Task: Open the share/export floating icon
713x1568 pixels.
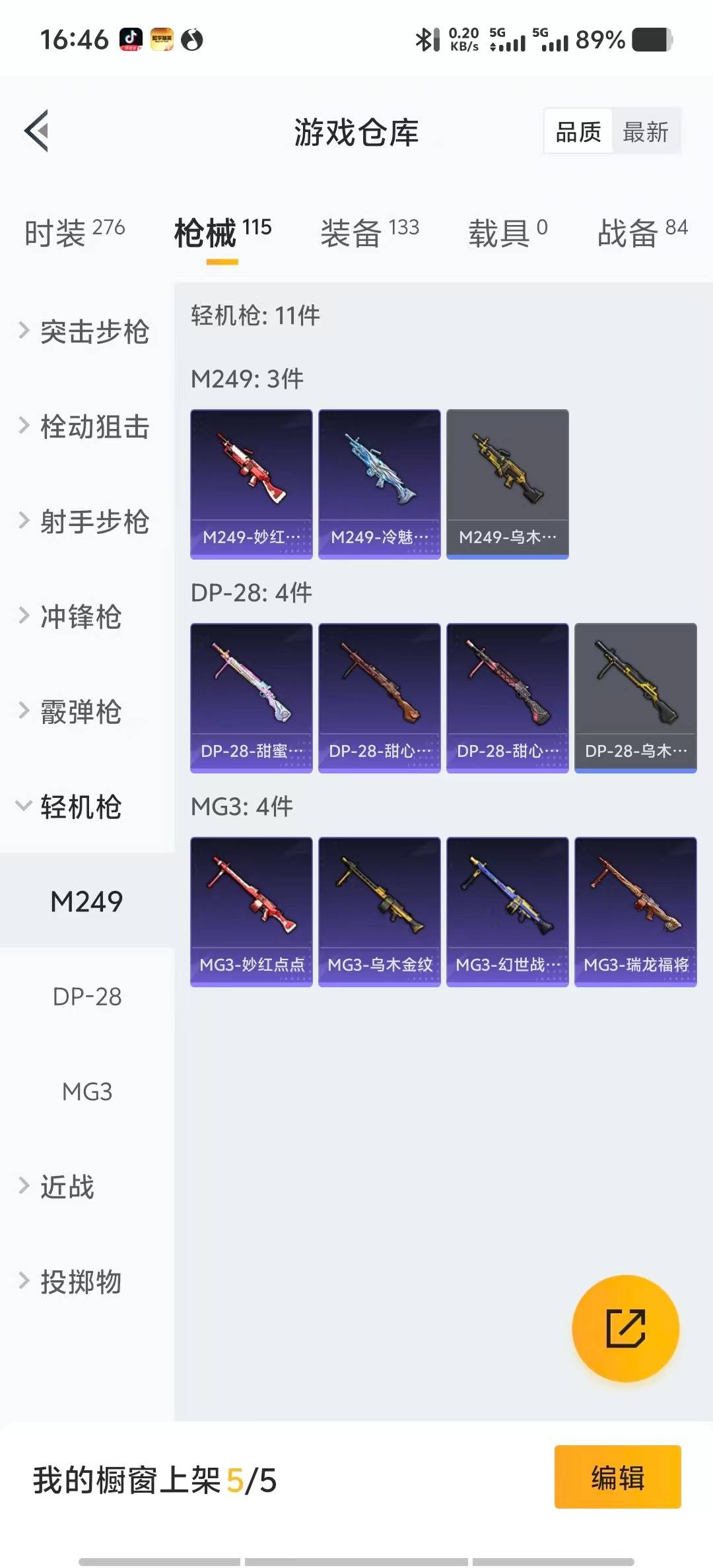Action: pyautogui.click(x=625, y=1328)
